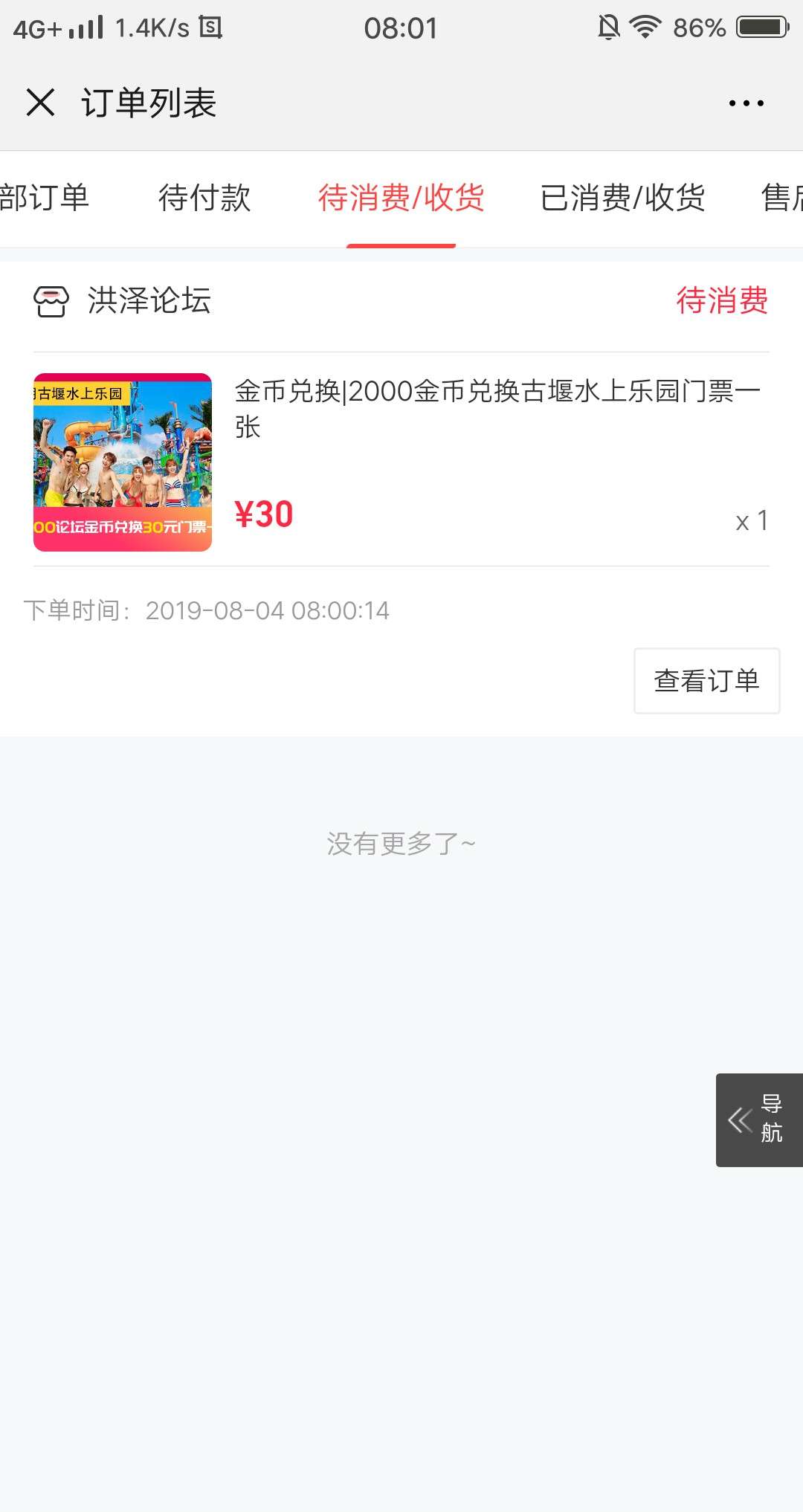Tap the 查看订单 button
Screen dimensions: 803x1512
[x=706, y=681]
